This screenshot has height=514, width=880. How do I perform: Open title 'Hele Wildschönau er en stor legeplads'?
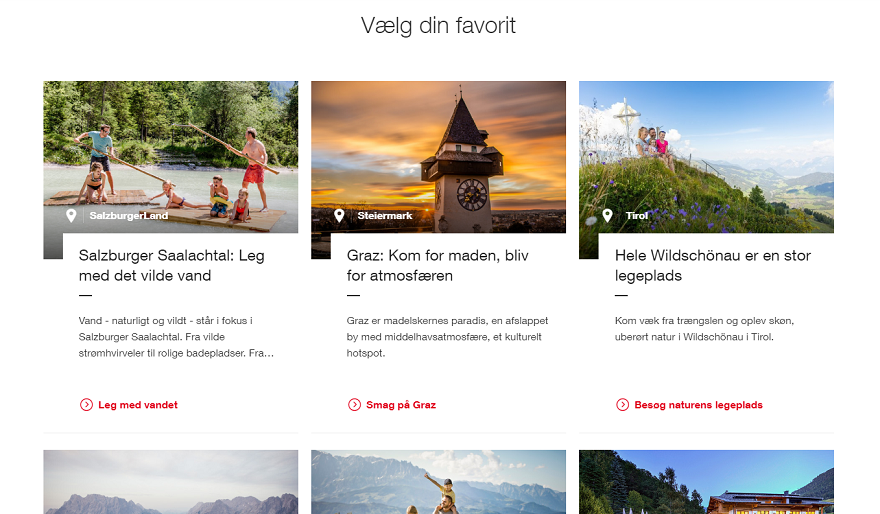[712, 265]
